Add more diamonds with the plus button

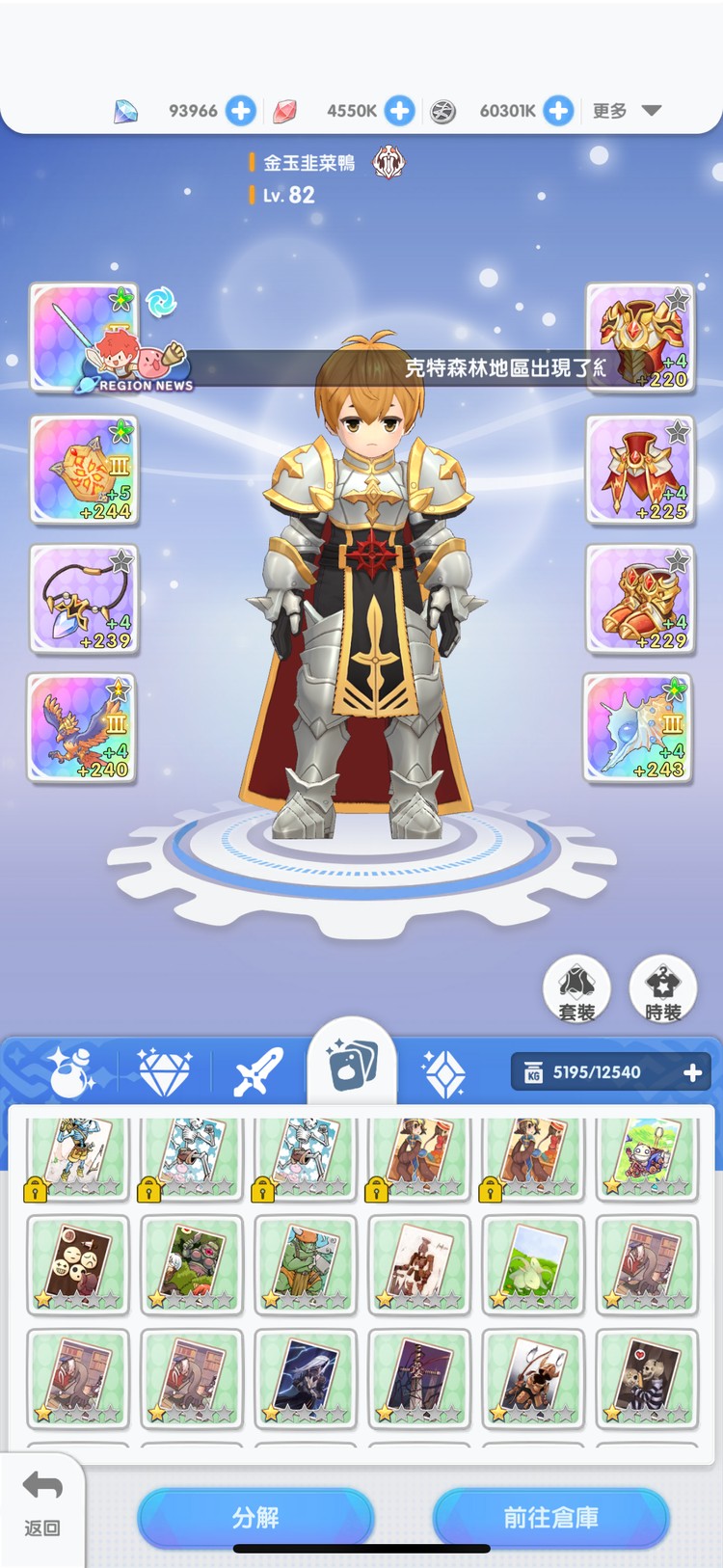click(241, 111)
